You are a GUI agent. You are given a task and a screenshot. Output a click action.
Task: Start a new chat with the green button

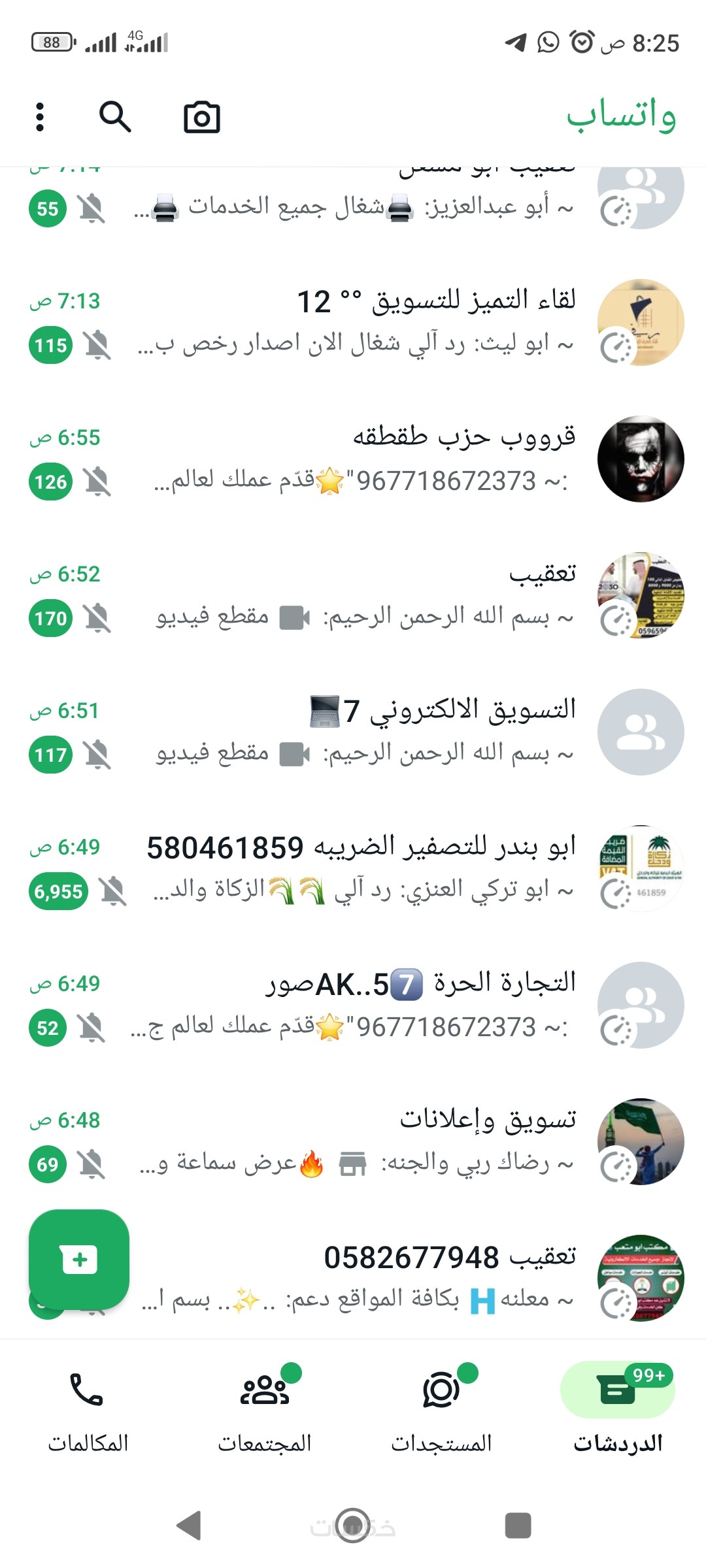coord(79,1259)
